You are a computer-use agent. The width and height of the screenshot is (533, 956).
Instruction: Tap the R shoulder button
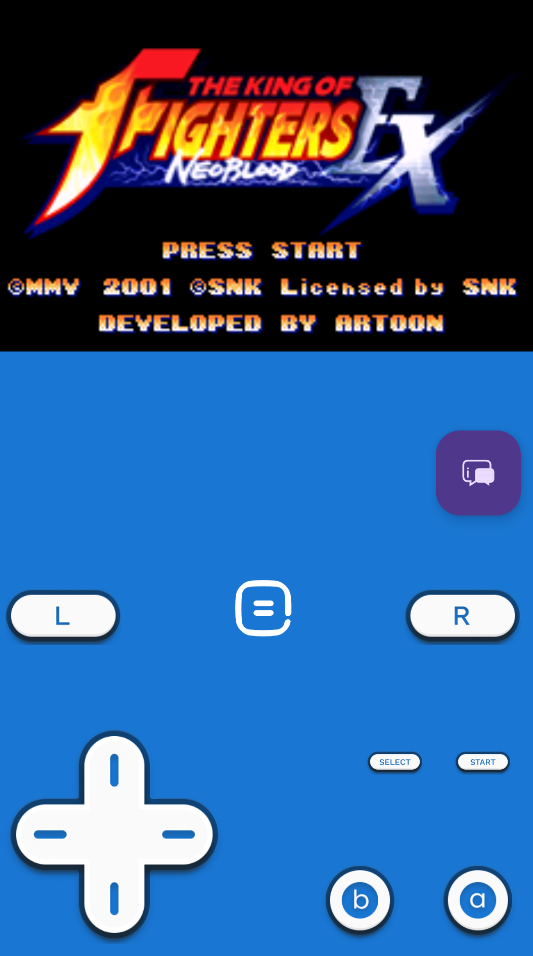coord(462,616)
